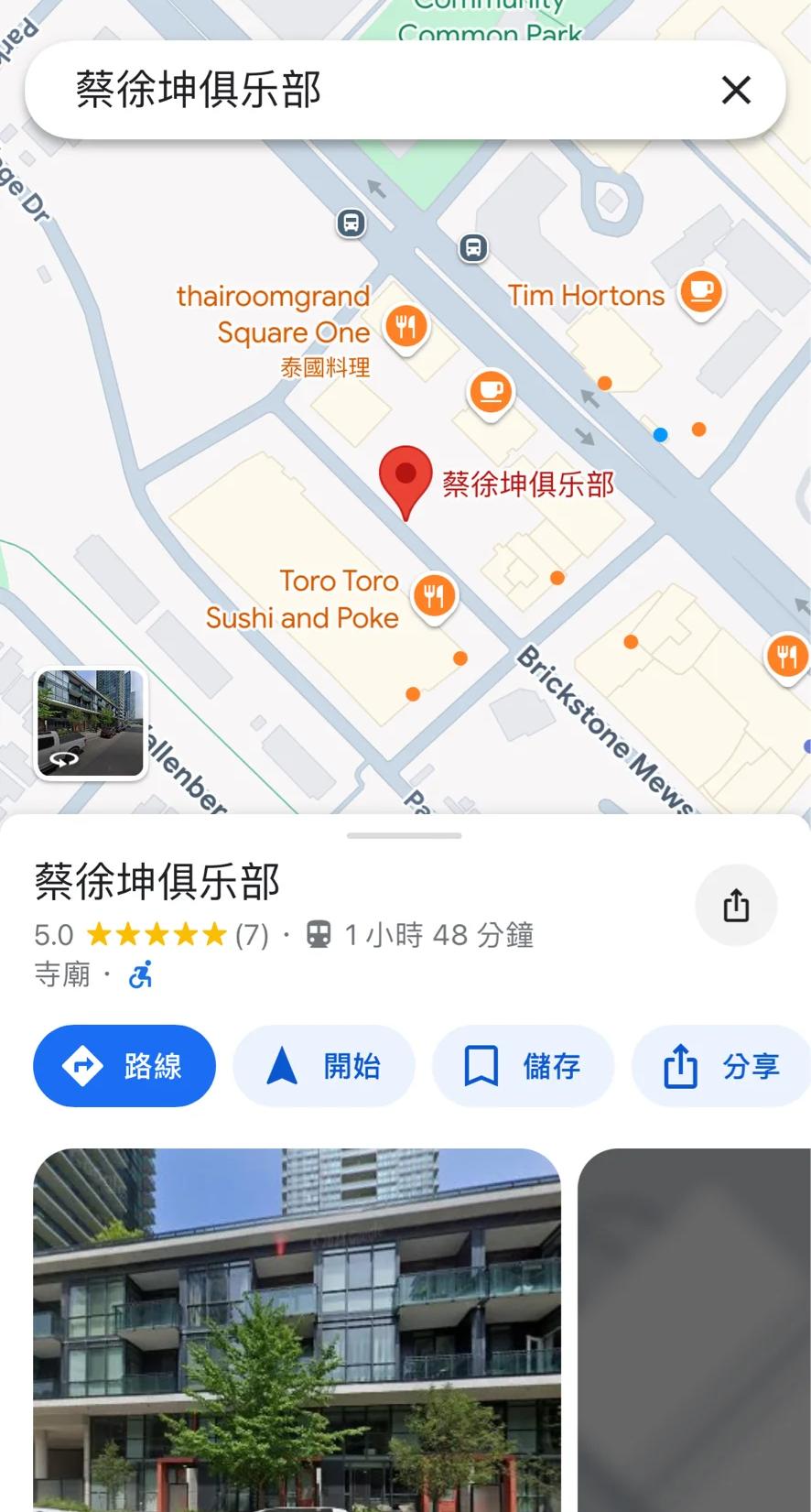Share the place using the 分享 chip
This screenshot has height=1512, width=811.
pyautogui.click(x=722, y=1066)
